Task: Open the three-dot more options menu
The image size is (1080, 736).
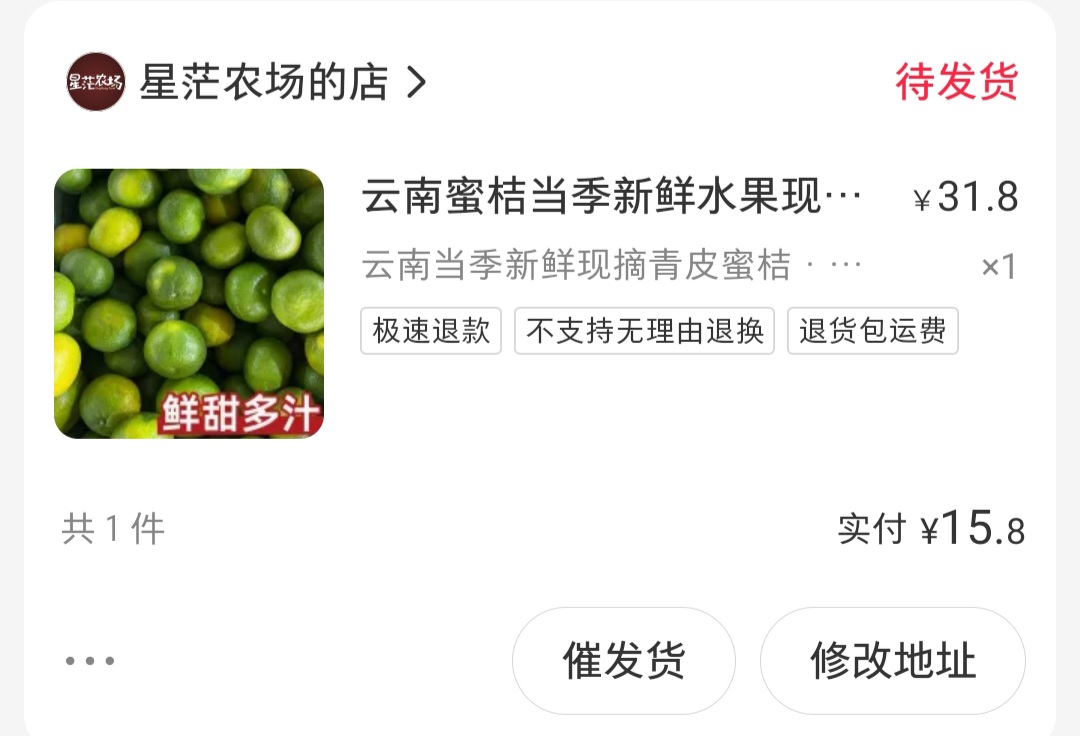Action: (90, 661)
